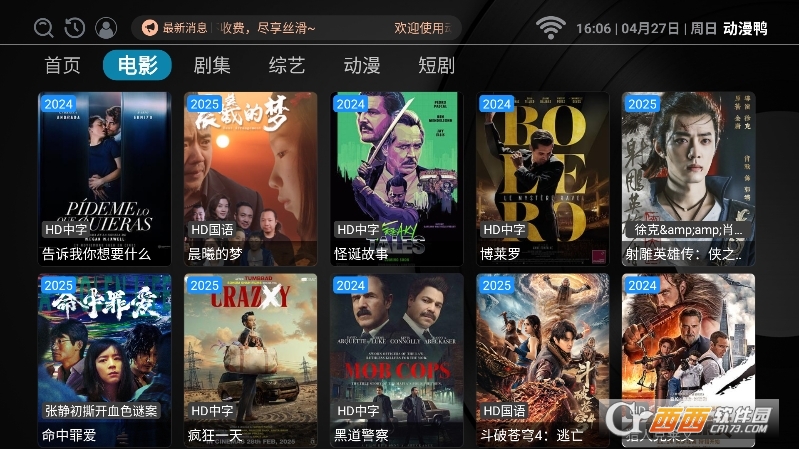The height and width of the screenshot is (449, 799).
Task: Switch to the 动漫 tab
Action: click(x=362, y=66)
